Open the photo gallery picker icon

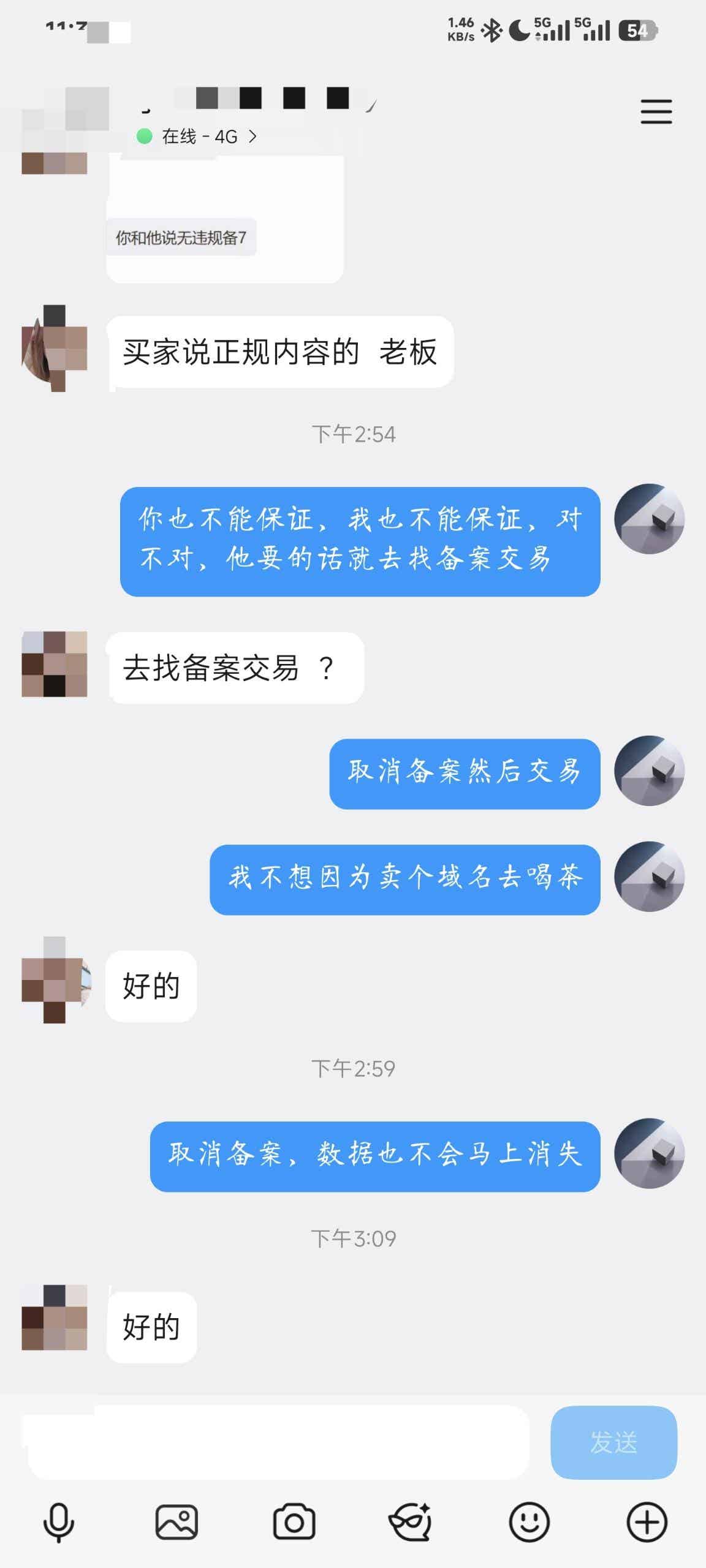click(x=176, y=1521)
